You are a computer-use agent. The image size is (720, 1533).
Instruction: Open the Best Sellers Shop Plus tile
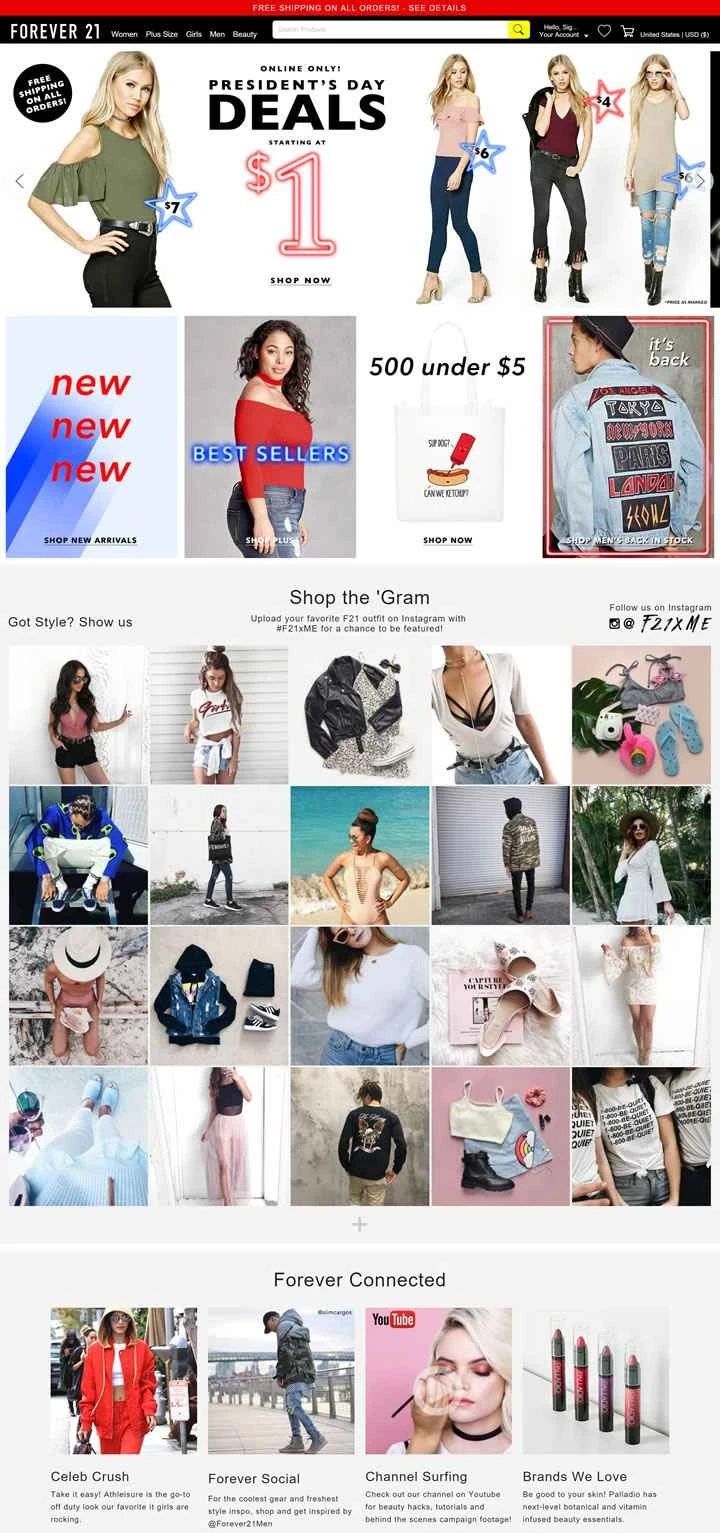pos(270,437)
